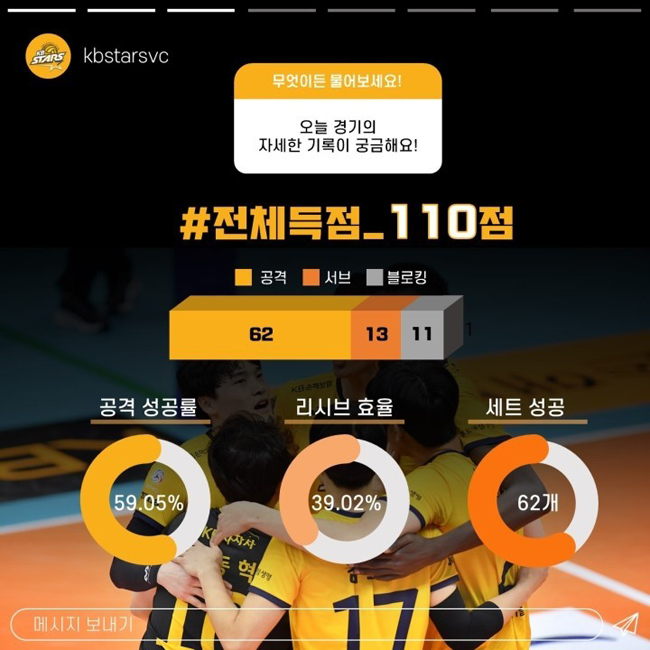This screenshot has height=650, width=650.
Task: Tap the kbstarsvc username
Action: point(126,56)
